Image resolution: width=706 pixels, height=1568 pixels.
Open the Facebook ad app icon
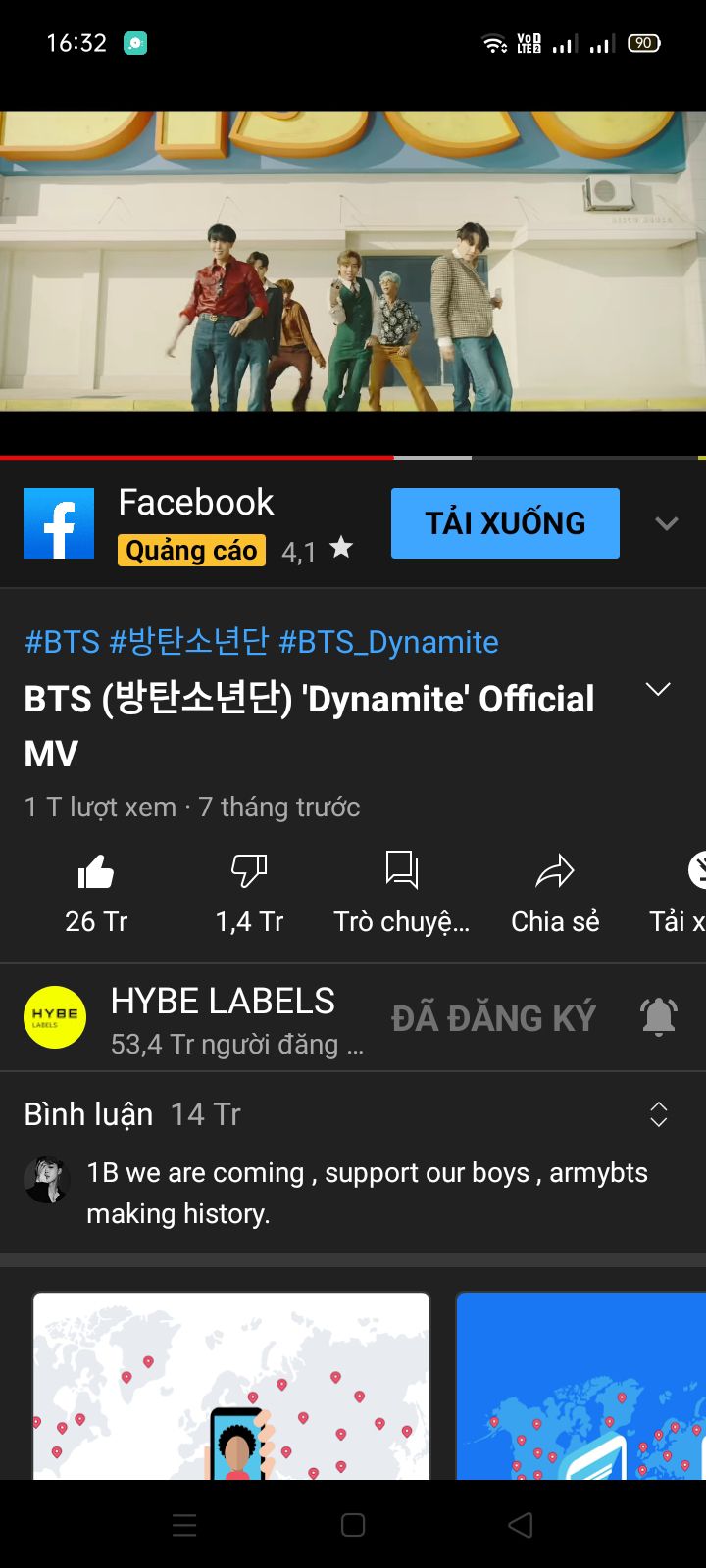click(x=59, y=523)
